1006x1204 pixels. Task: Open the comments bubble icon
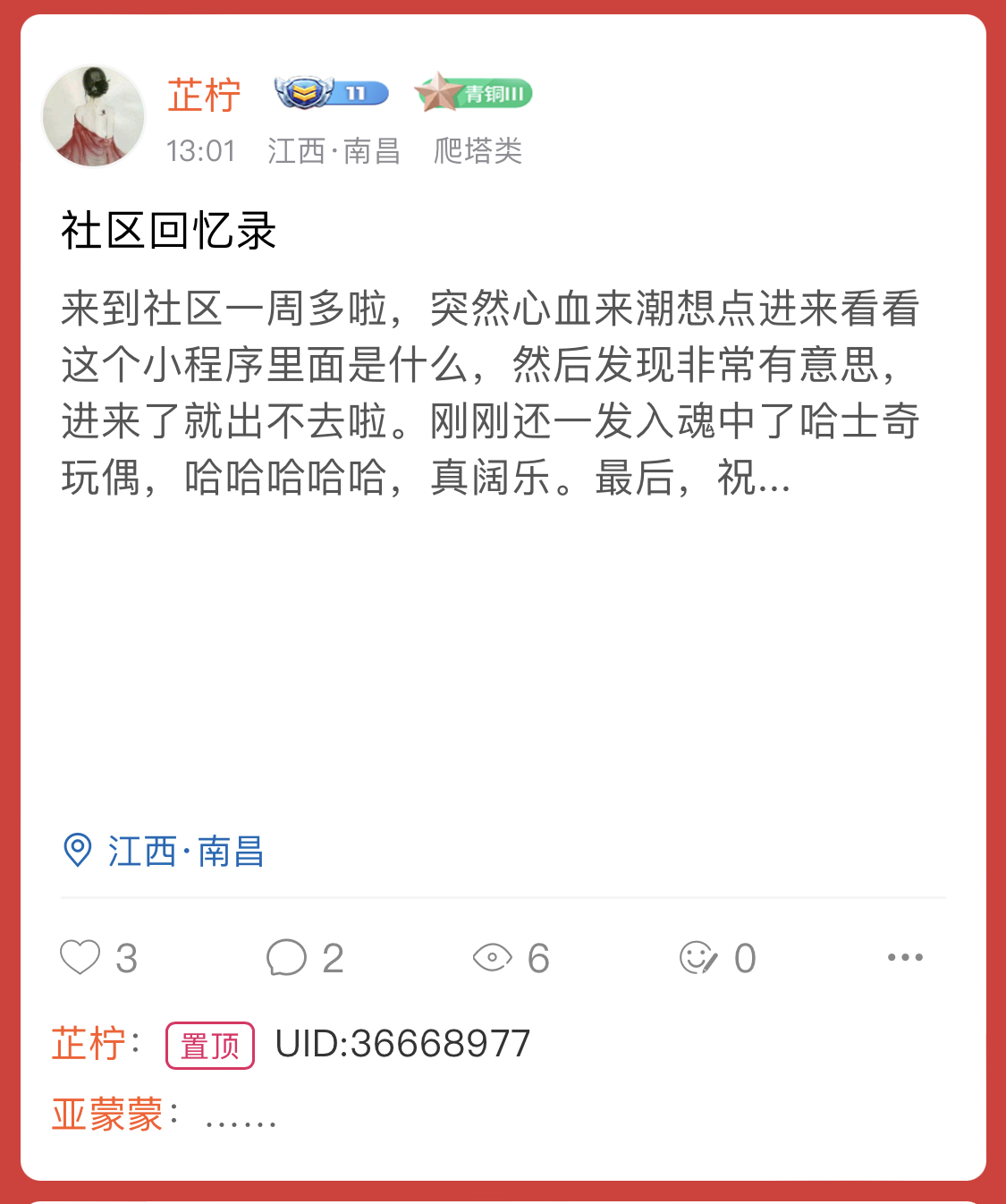pos(286,957)
